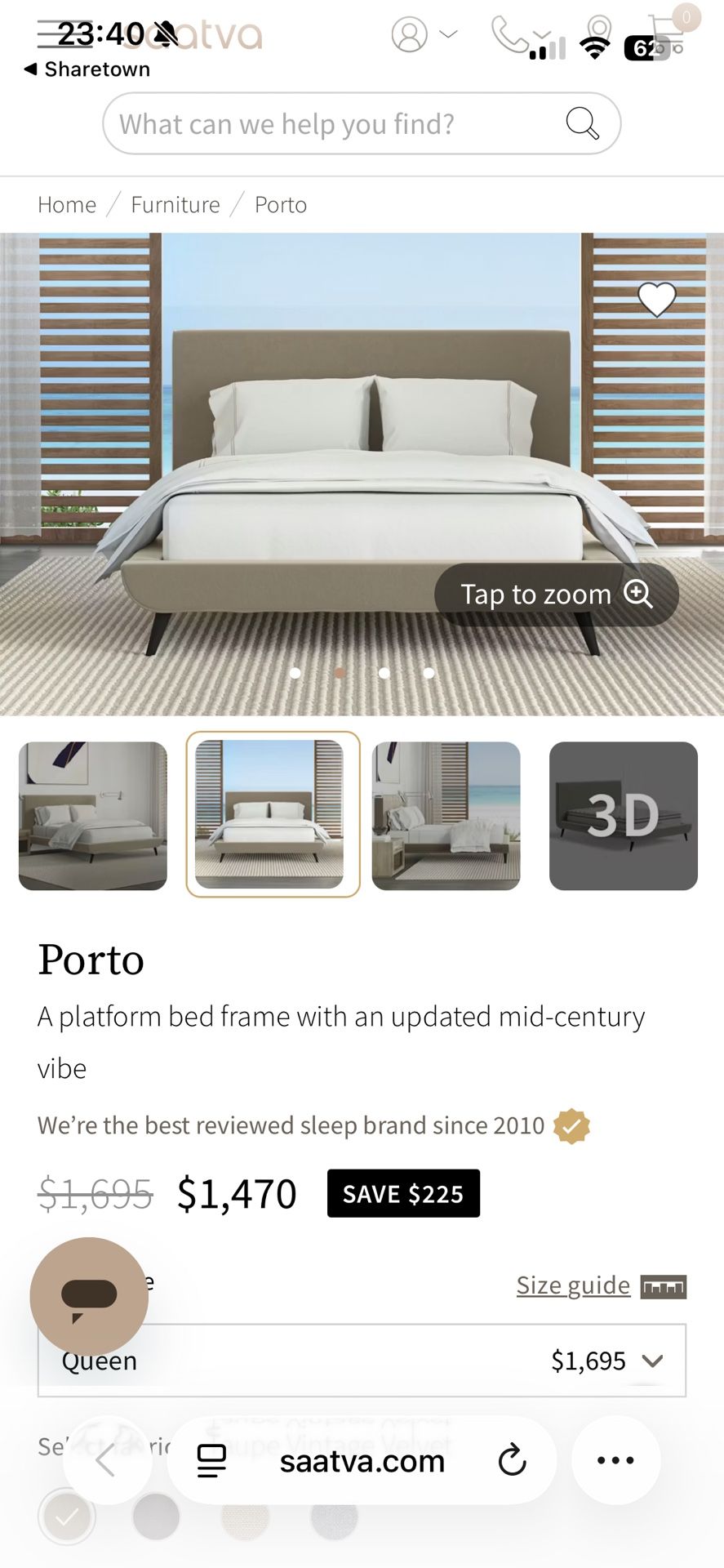Image resolution: width=724 pixels, height=1568 pixels.
Task: Tap the search field to find products
Action: point(362,123)
